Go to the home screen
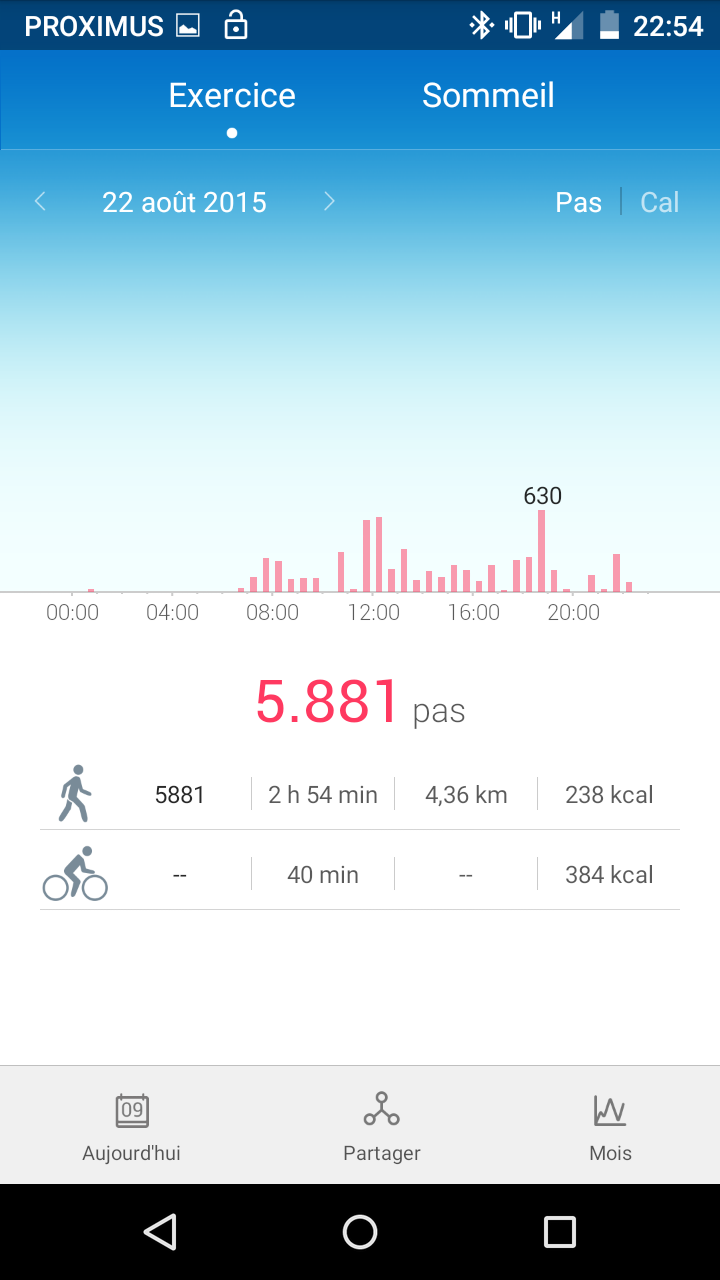This screenshot has width=720, height=1280. 360,1232
